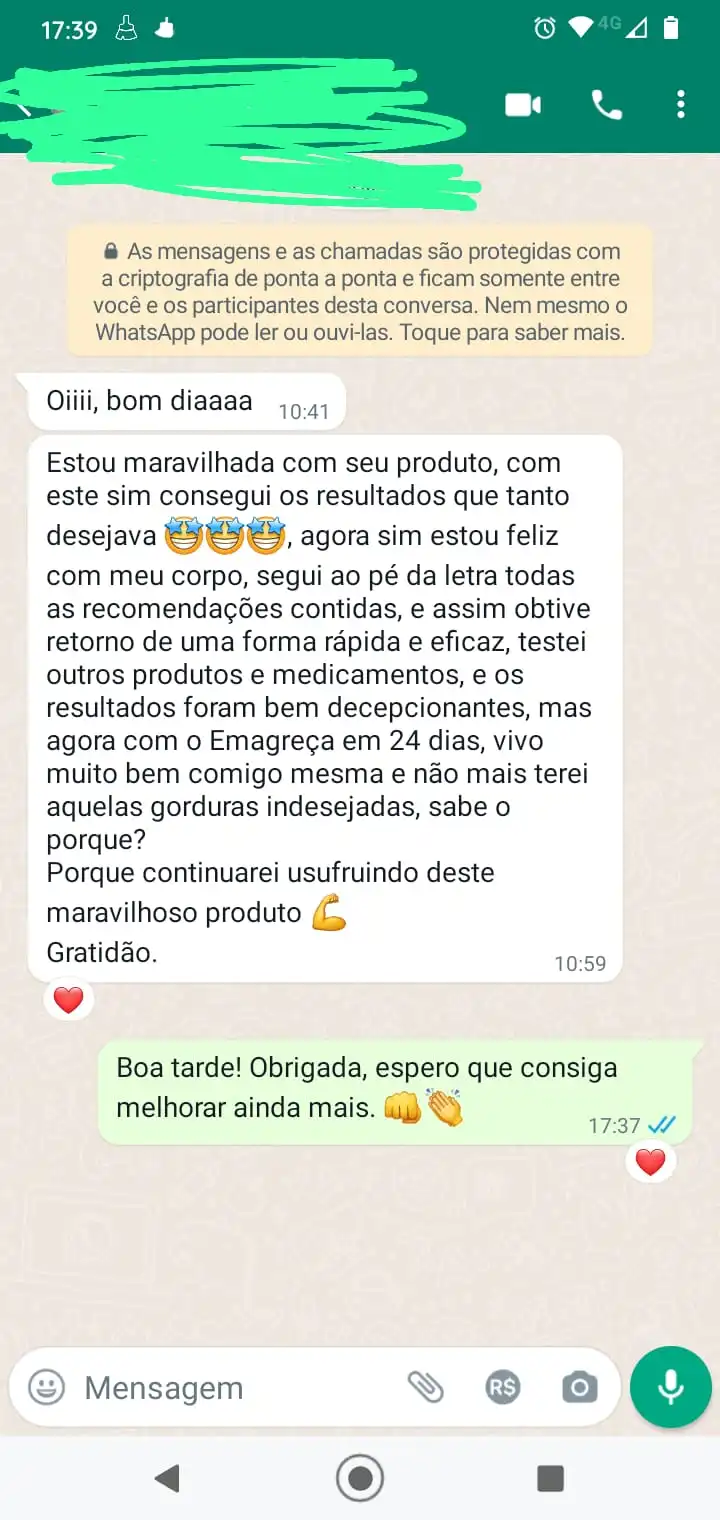Viewport: 720px width, 1520px height.
Task: Tap the Wi-Fi icon in status bar
Action: [x=578, y=29]
